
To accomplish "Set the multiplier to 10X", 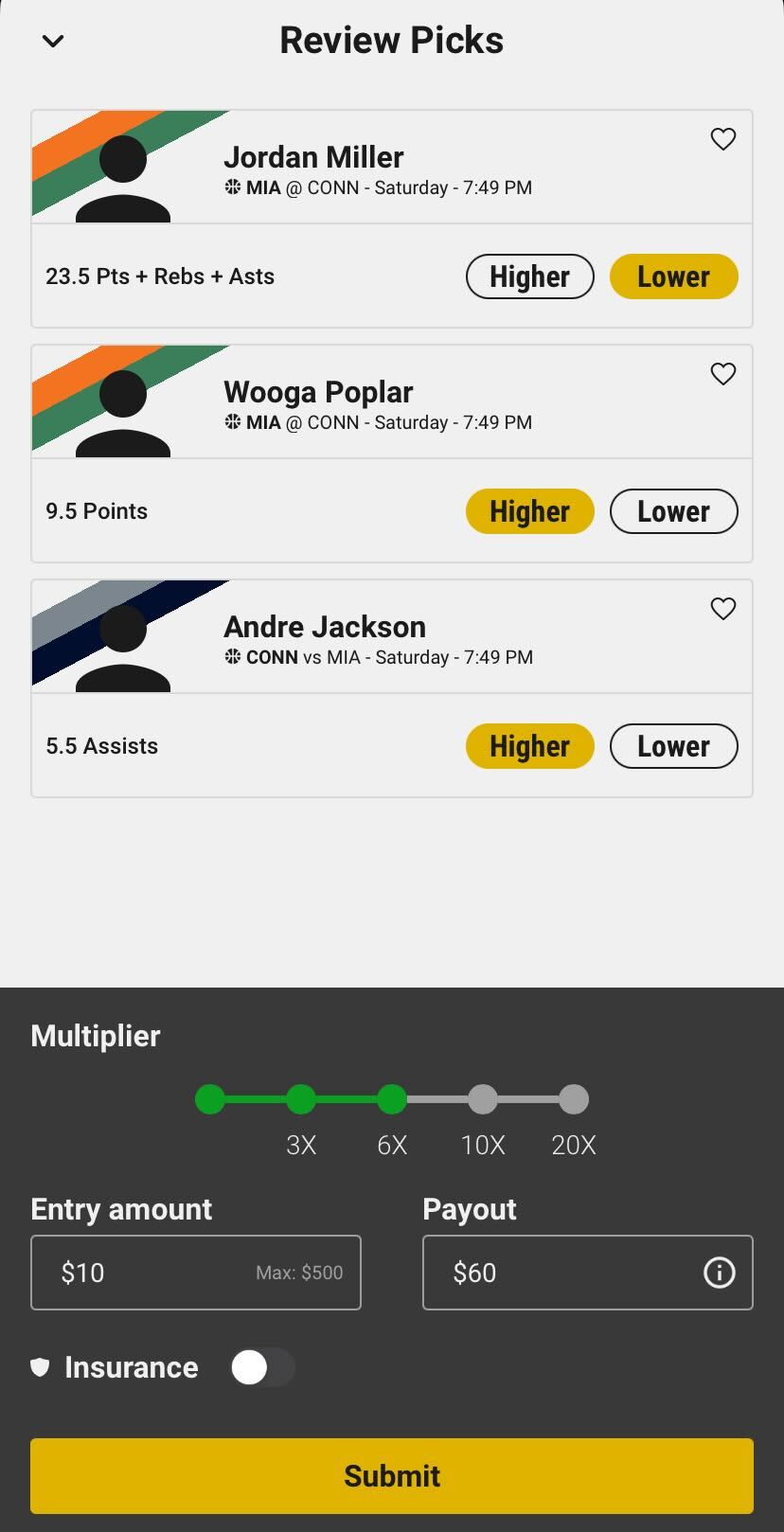I will click(483, 1099).
